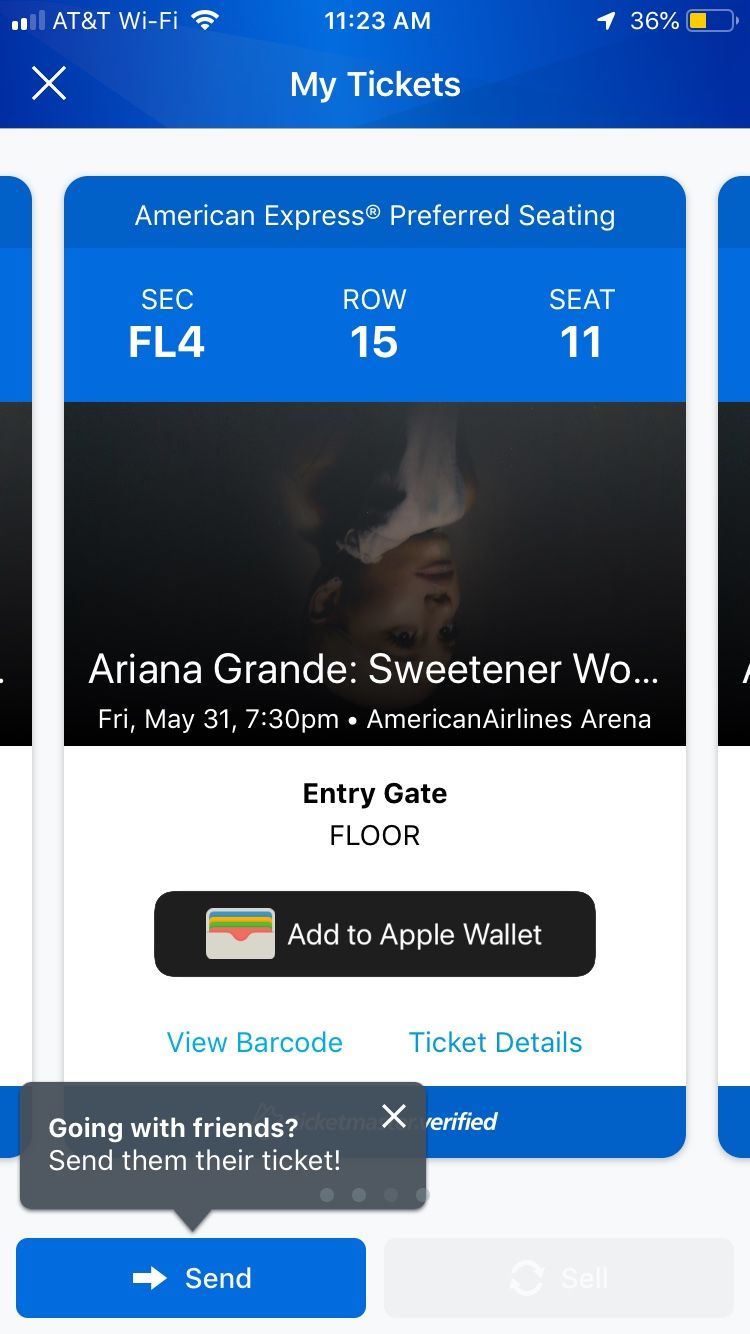The height and width of the screenshot is (1334, 750).
Task: Close the My Tickets screen
Action: (x=48, y=84)
